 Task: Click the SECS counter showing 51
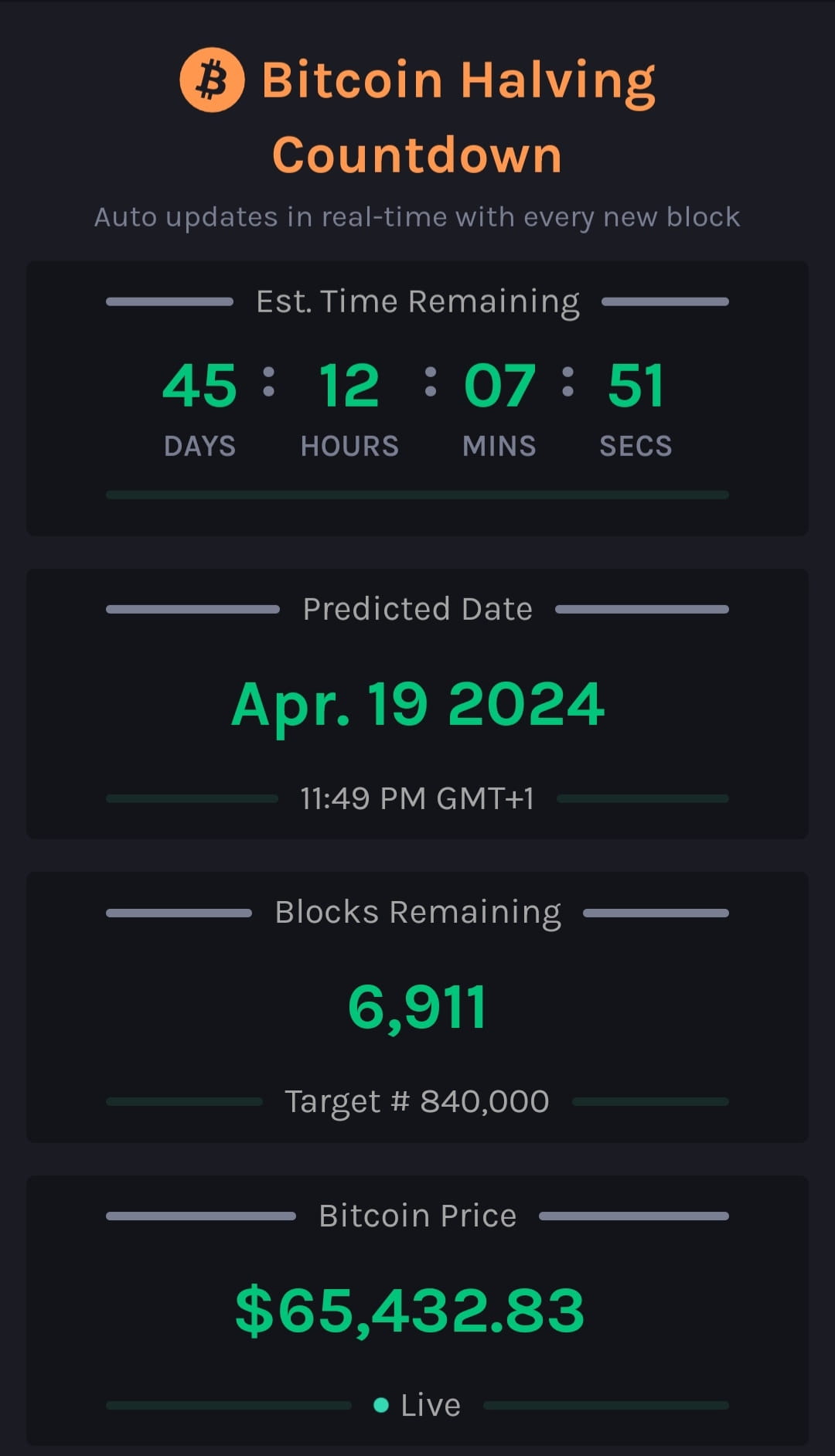636,386
